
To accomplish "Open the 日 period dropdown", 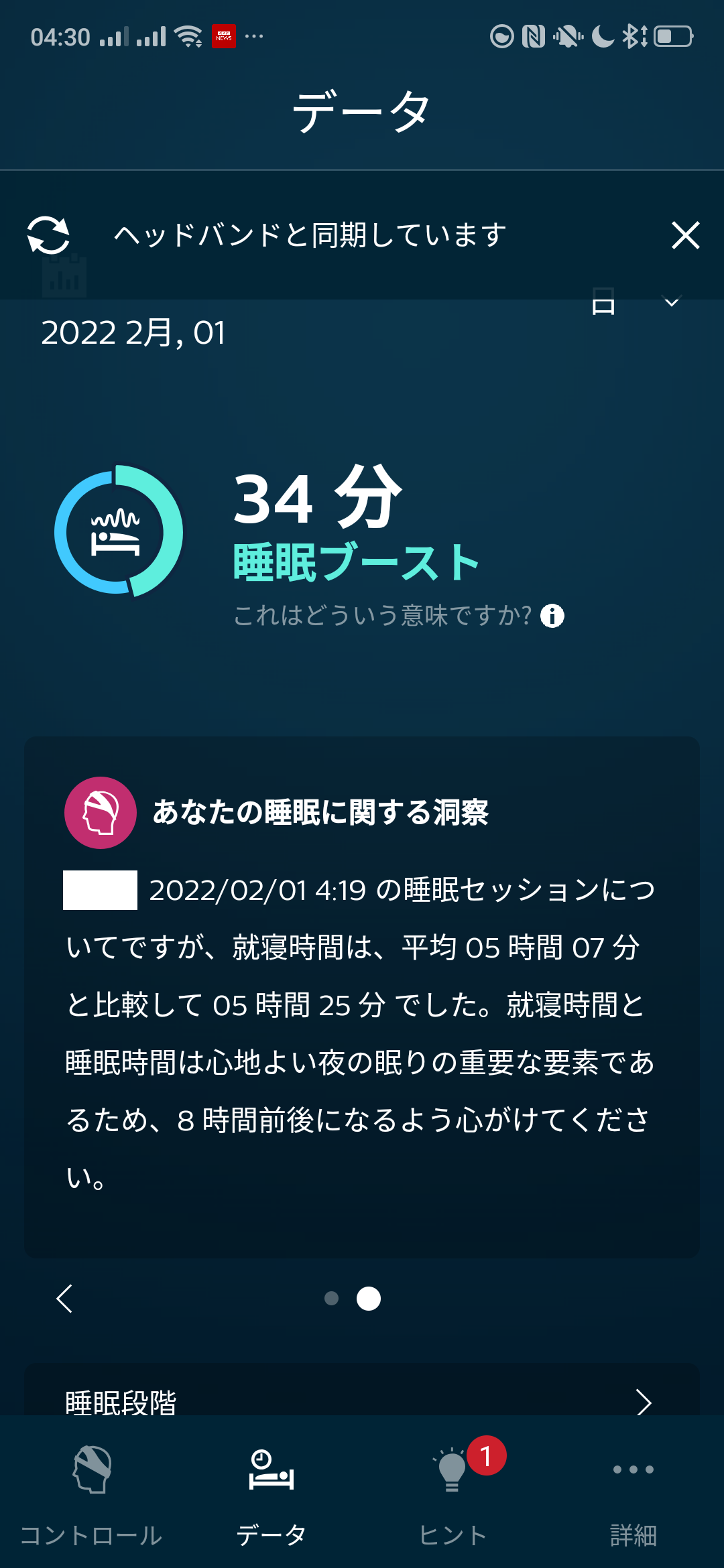I will 636,304.
